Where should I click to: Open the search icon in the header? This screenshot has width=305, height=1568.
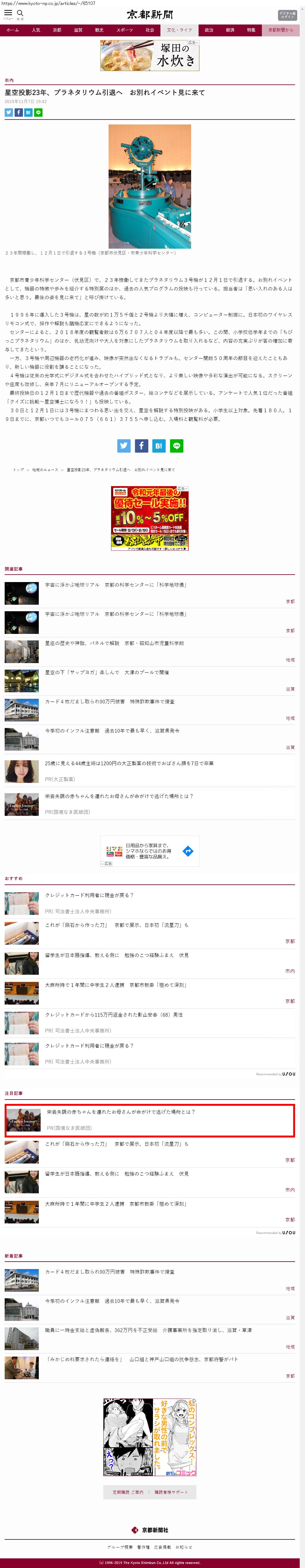pos(20,13)
